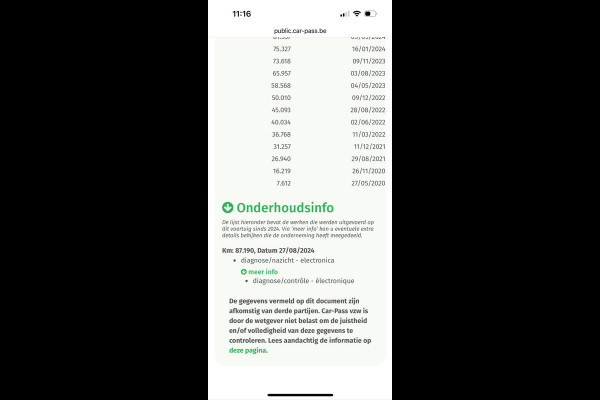600x400 pixels.
Task: Open the 'deze pagina' link
Action: point(248,350)
